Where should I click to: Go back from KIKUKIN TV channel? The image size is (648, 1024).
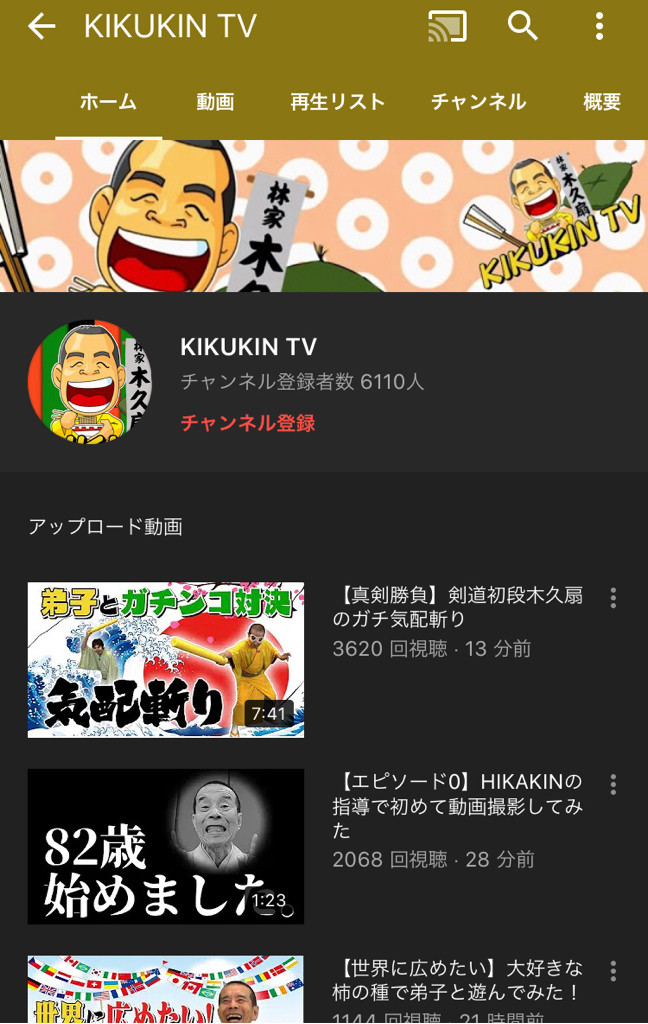point(41,27)
